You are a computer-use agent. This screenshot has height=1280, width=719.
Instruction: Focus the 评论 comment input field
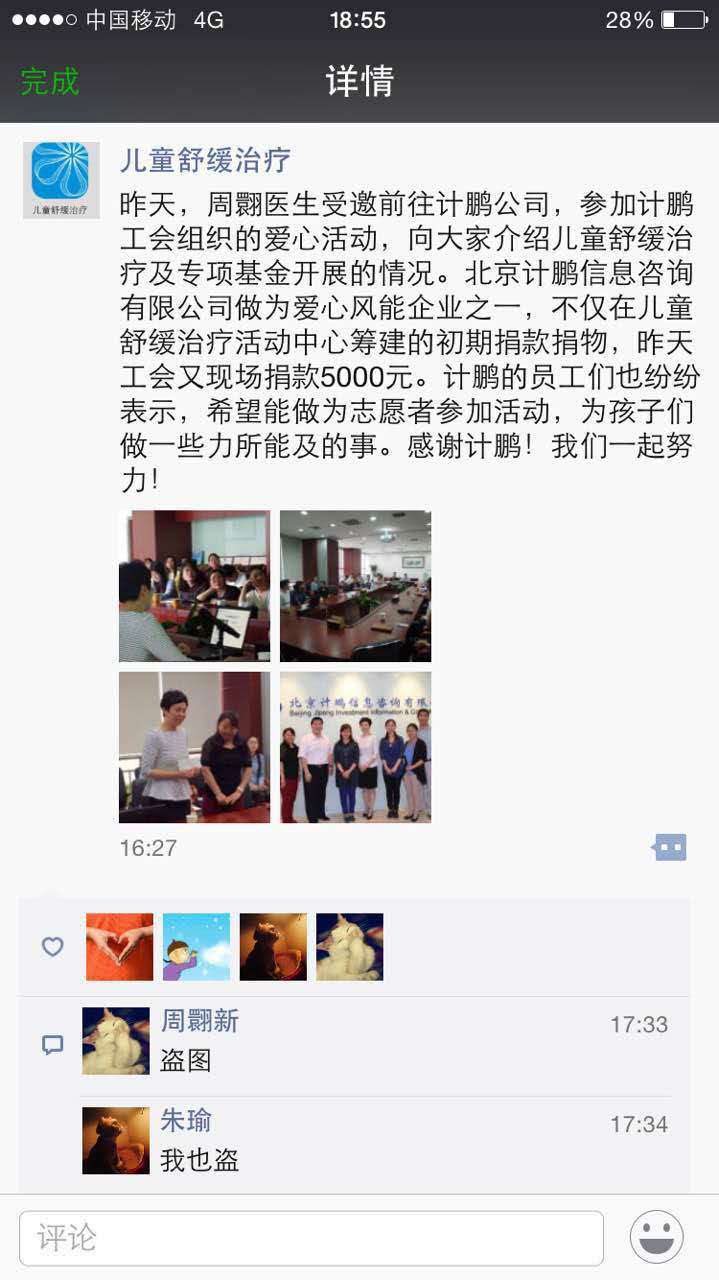click(311, 1238)
